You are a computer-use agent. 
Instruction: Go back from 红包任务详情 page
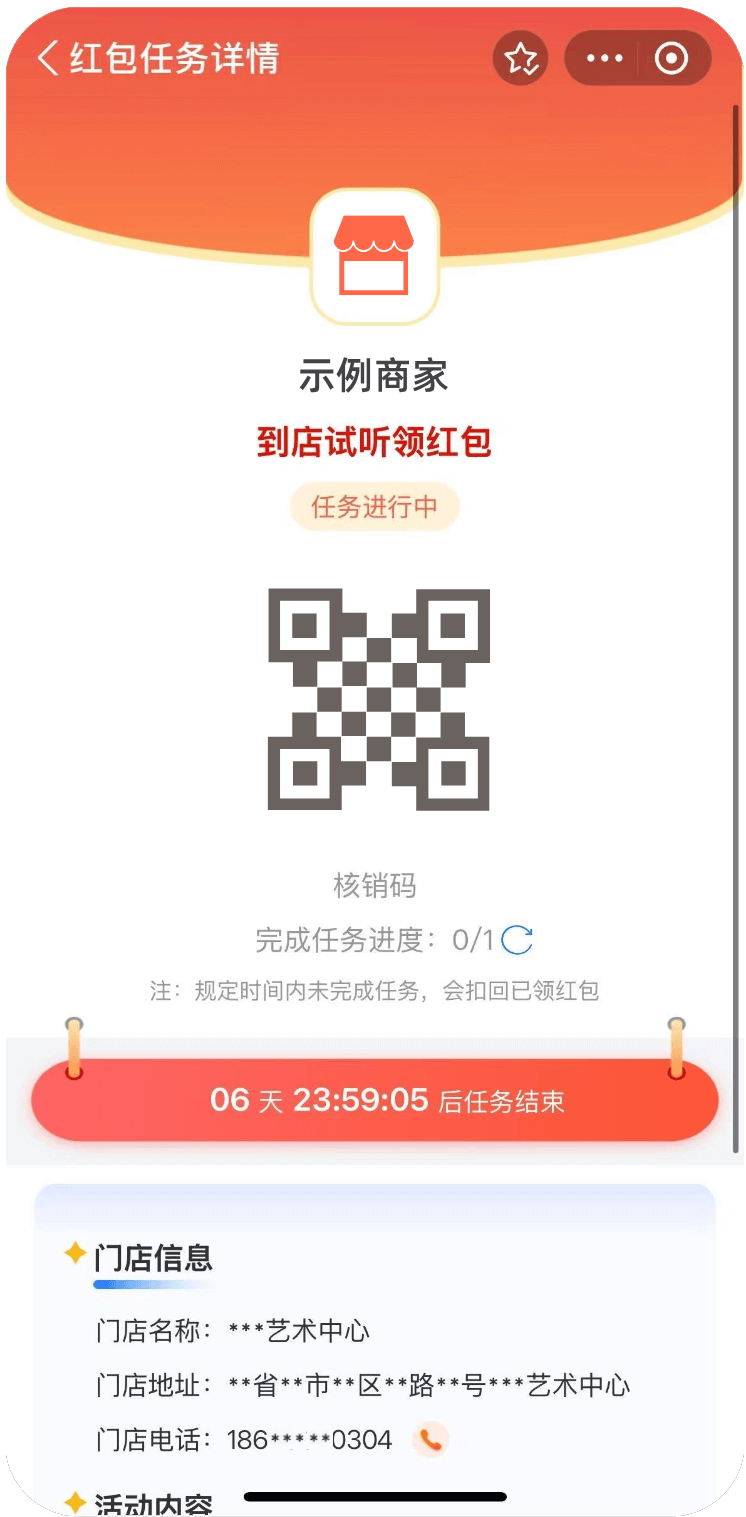click(47, 58)
